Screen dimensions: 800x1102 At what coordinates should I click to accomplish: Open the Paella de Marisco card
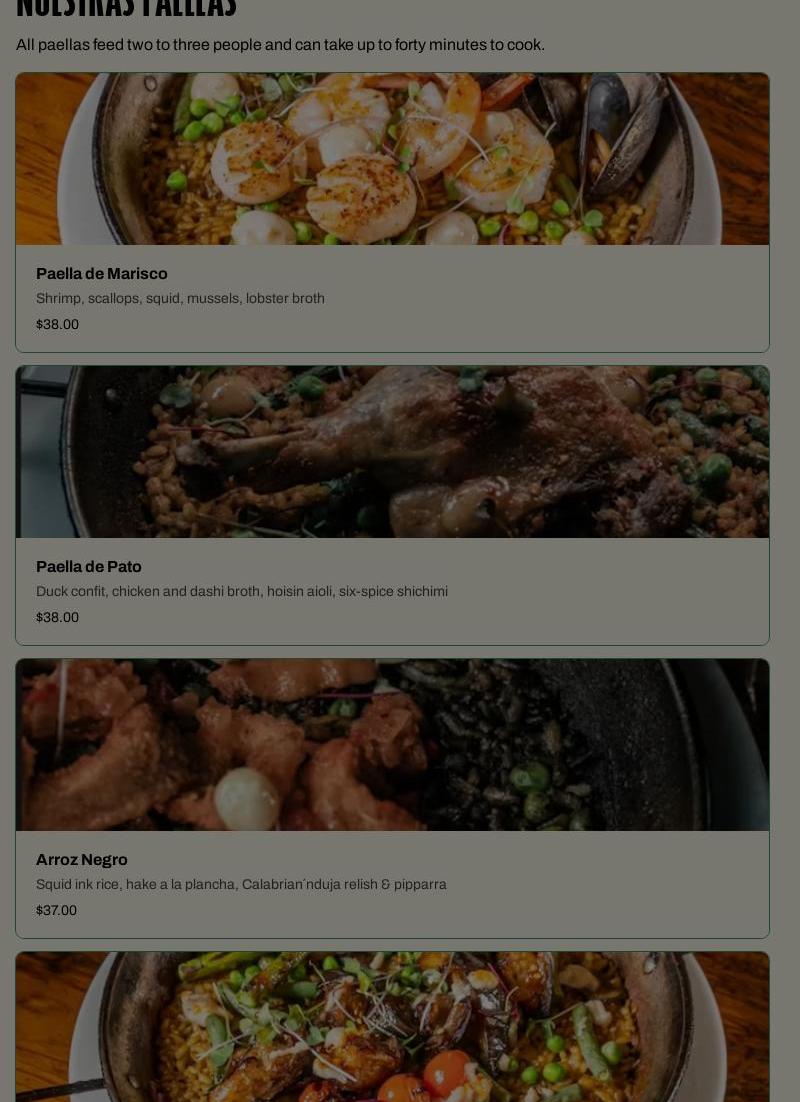(x=392, y=213)
